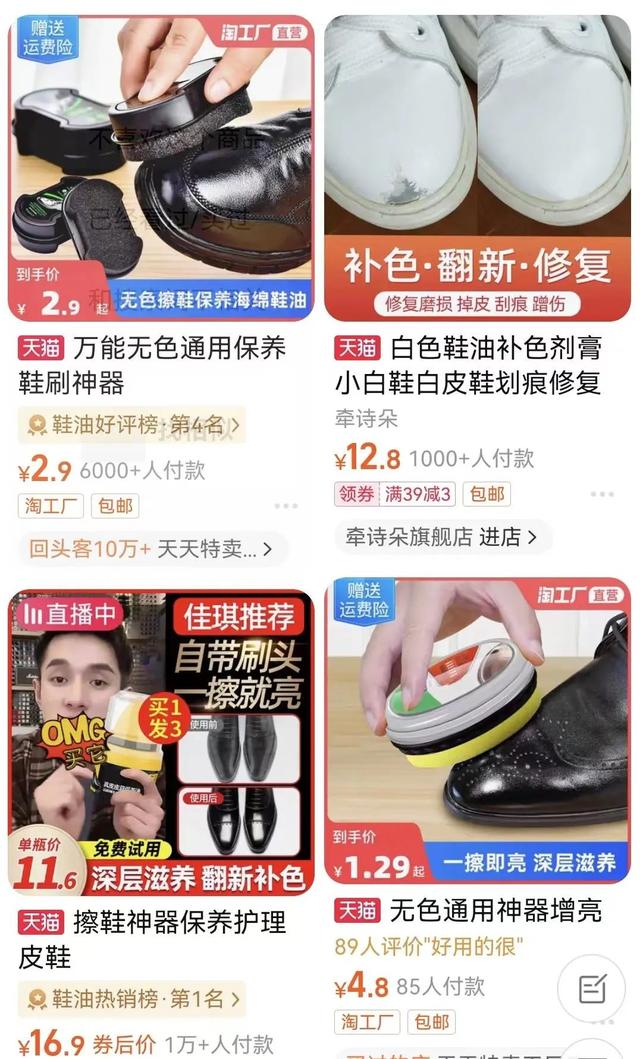The image size is (640, 1059).
Task: View 鞋油热销榜 第1名 ranking
Action: point(132,998)
